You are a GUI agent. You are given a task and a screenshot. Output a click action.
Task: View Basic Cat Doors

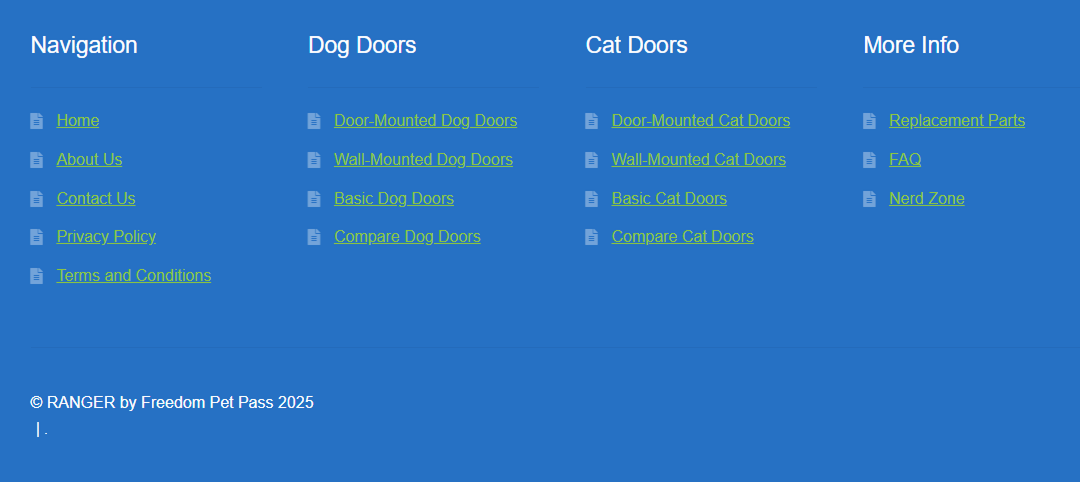tap(669, 199)
